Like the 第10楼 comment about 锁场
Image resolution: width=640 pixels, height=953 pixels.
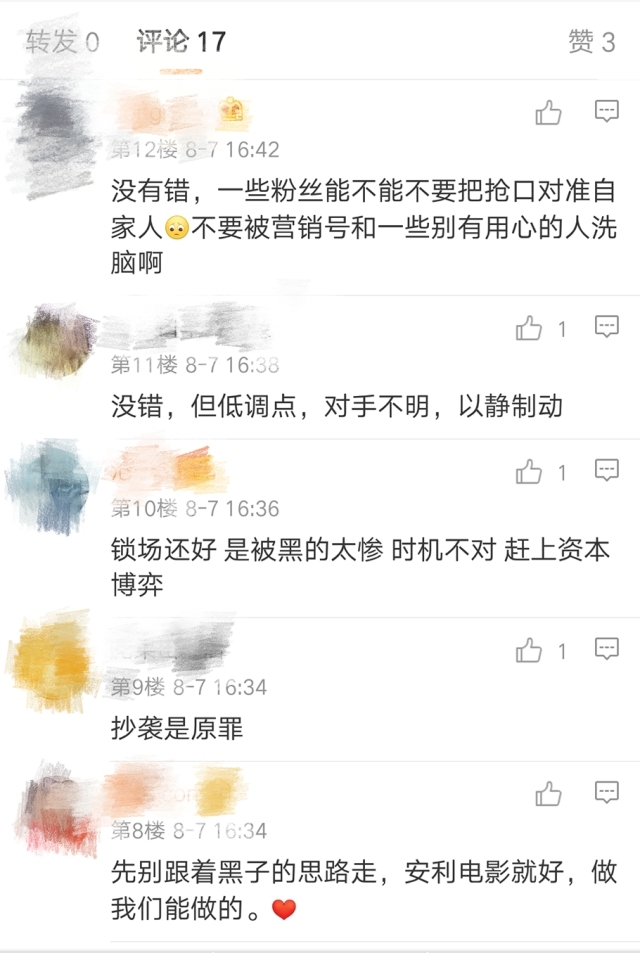click(x=529, y=472)
